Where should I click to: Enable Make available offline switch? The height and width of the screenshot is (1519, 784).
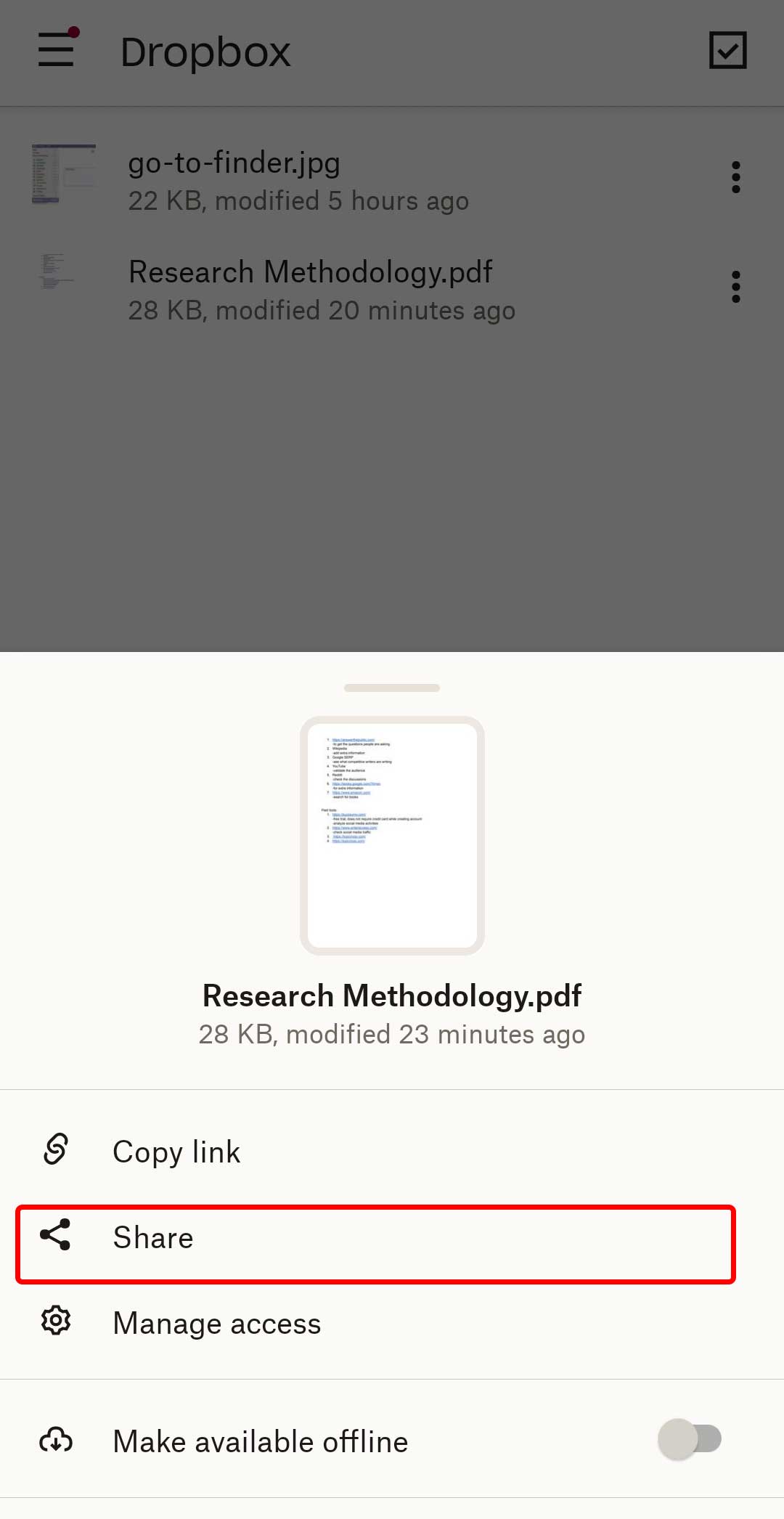click(689, 1439)
